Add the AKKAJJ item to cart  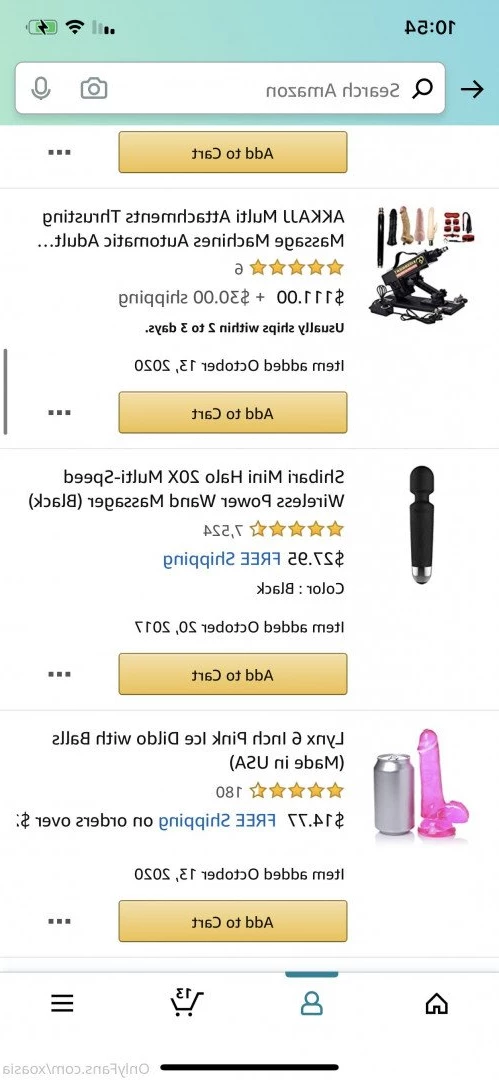[233, 413]
